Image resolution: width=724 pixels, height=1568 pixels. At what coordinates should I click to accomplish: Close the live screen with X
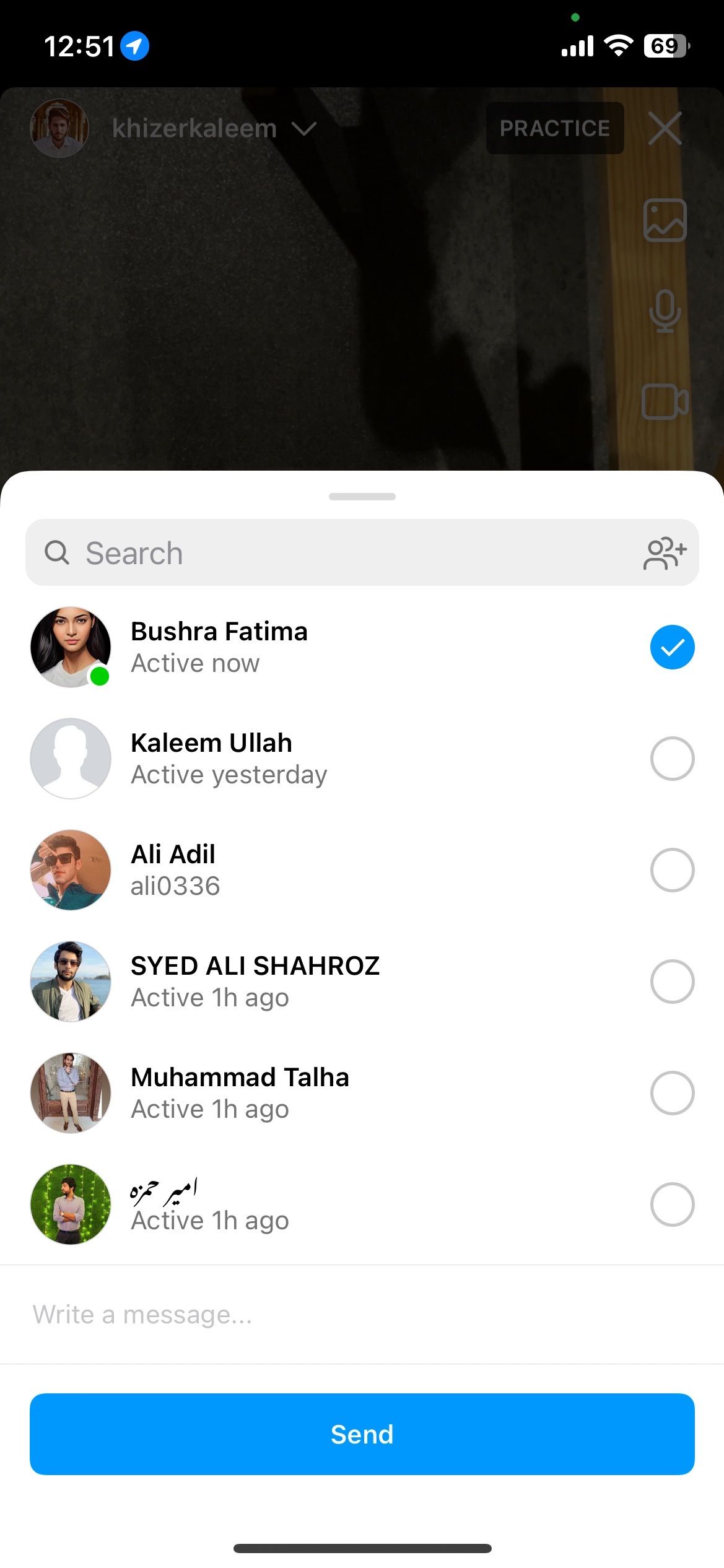click(665, 128)
